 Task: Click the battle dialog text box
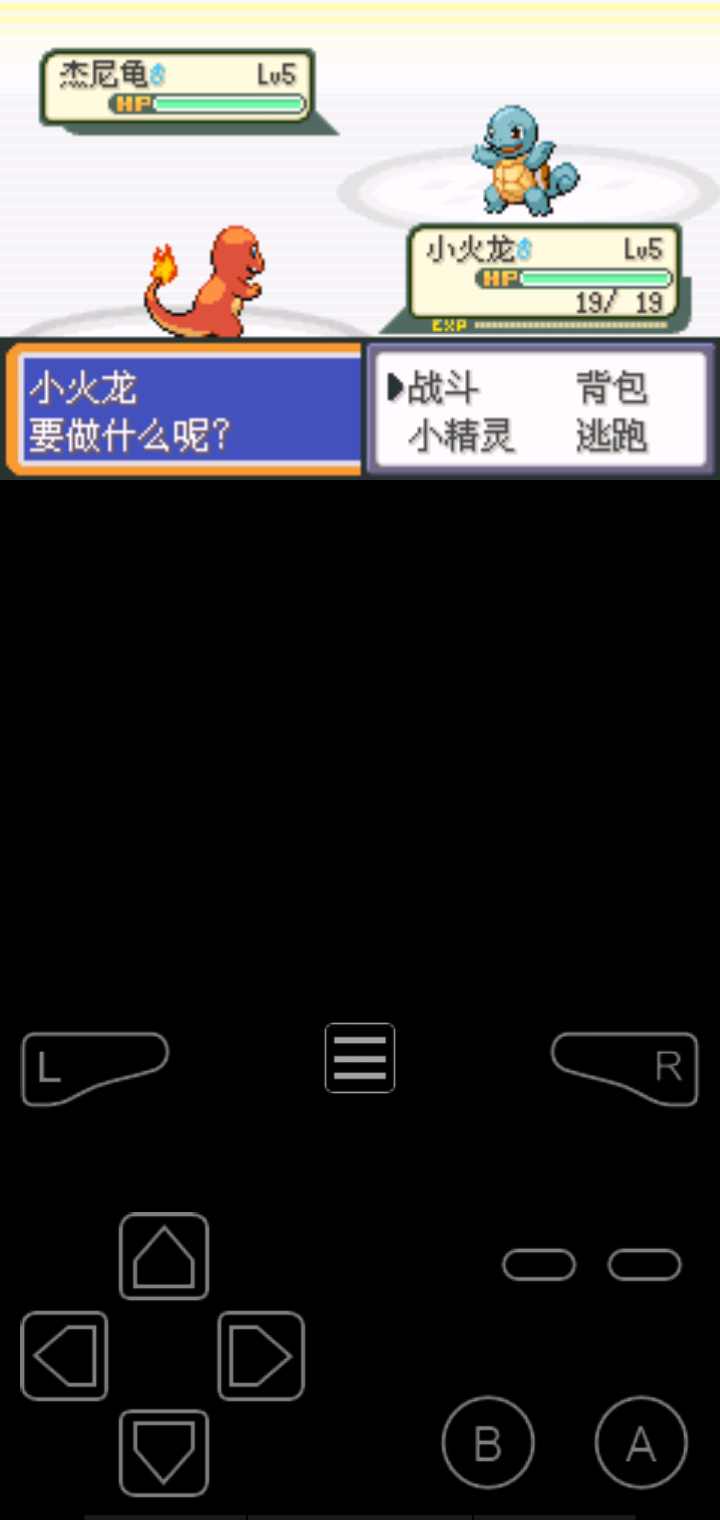pyautogui.click(x=185, y=408)
